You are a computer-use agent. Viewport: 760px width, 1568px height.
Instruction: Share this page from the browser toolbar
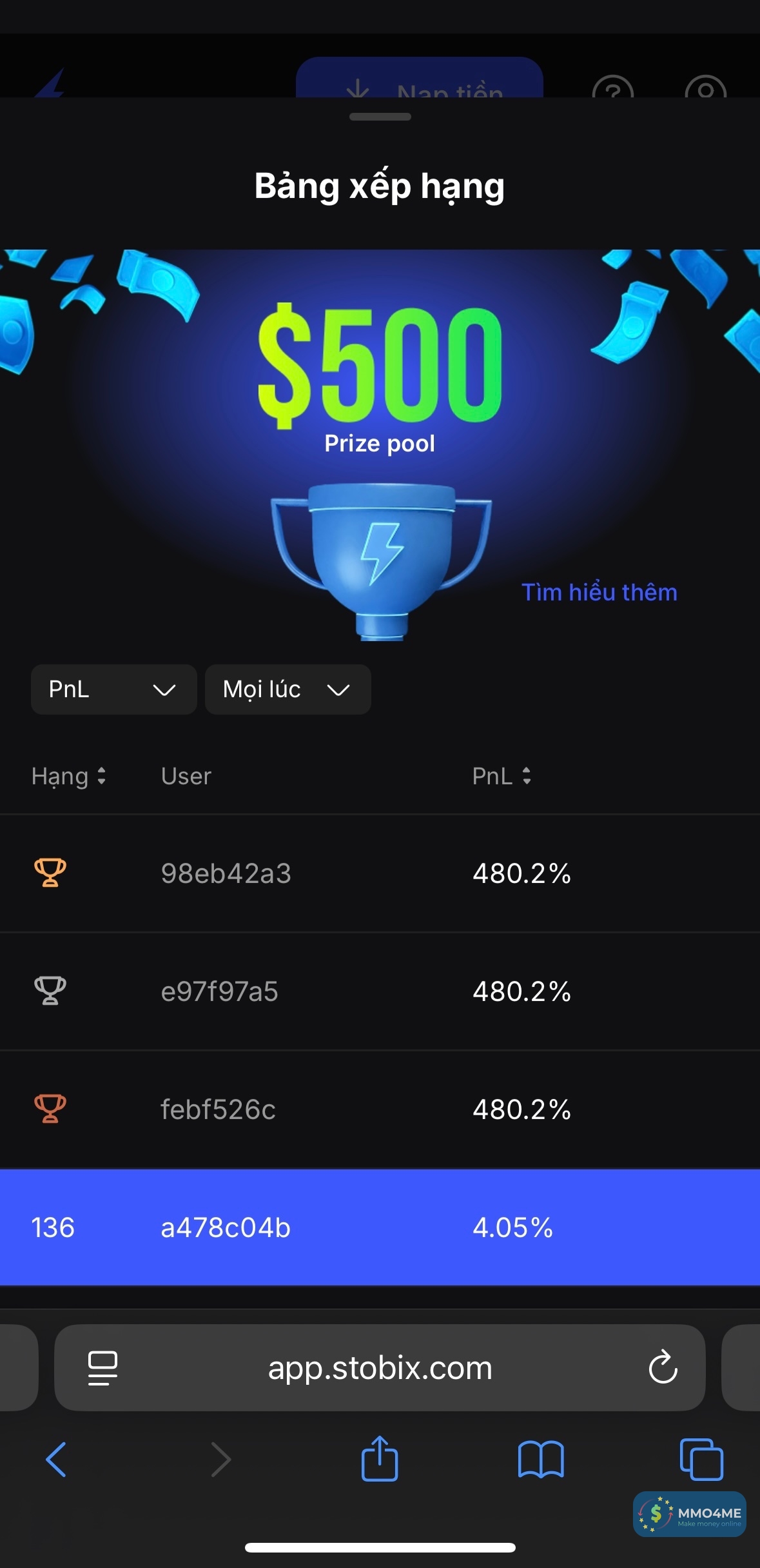[380, 1458]
